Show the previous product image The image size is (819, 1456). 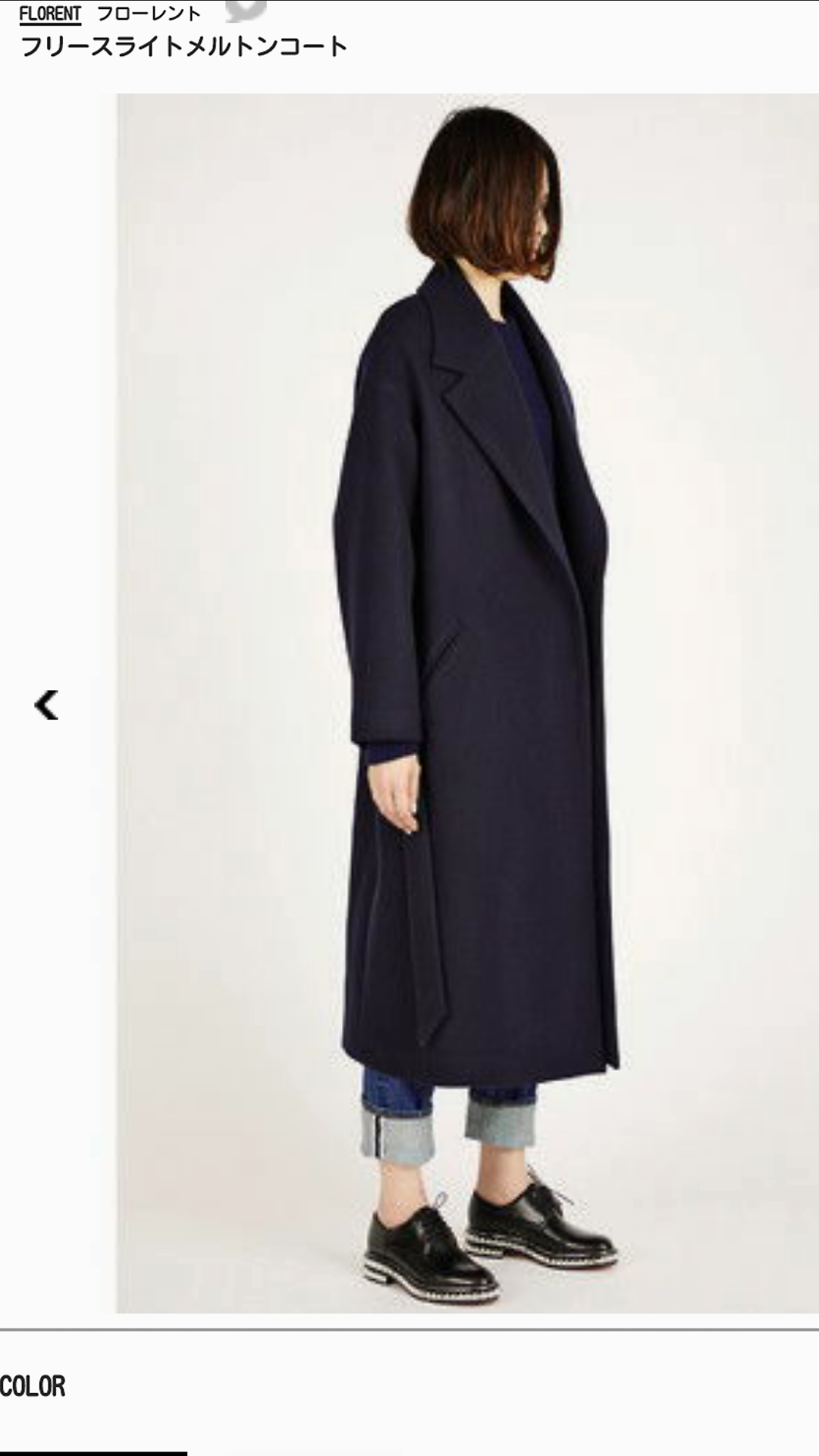point(46,704)
